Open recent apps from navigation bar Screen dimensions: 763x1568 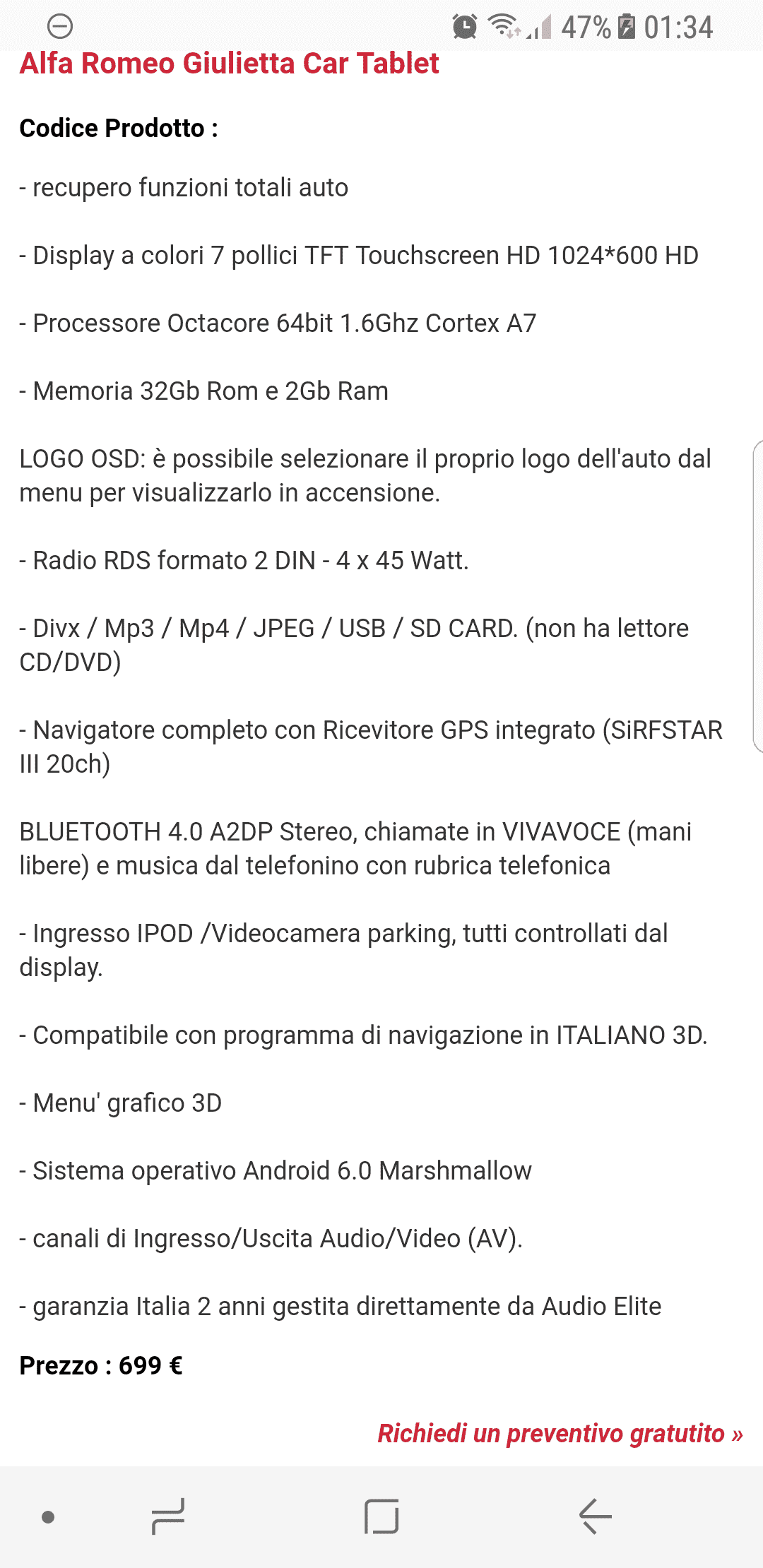(168, 1516)
